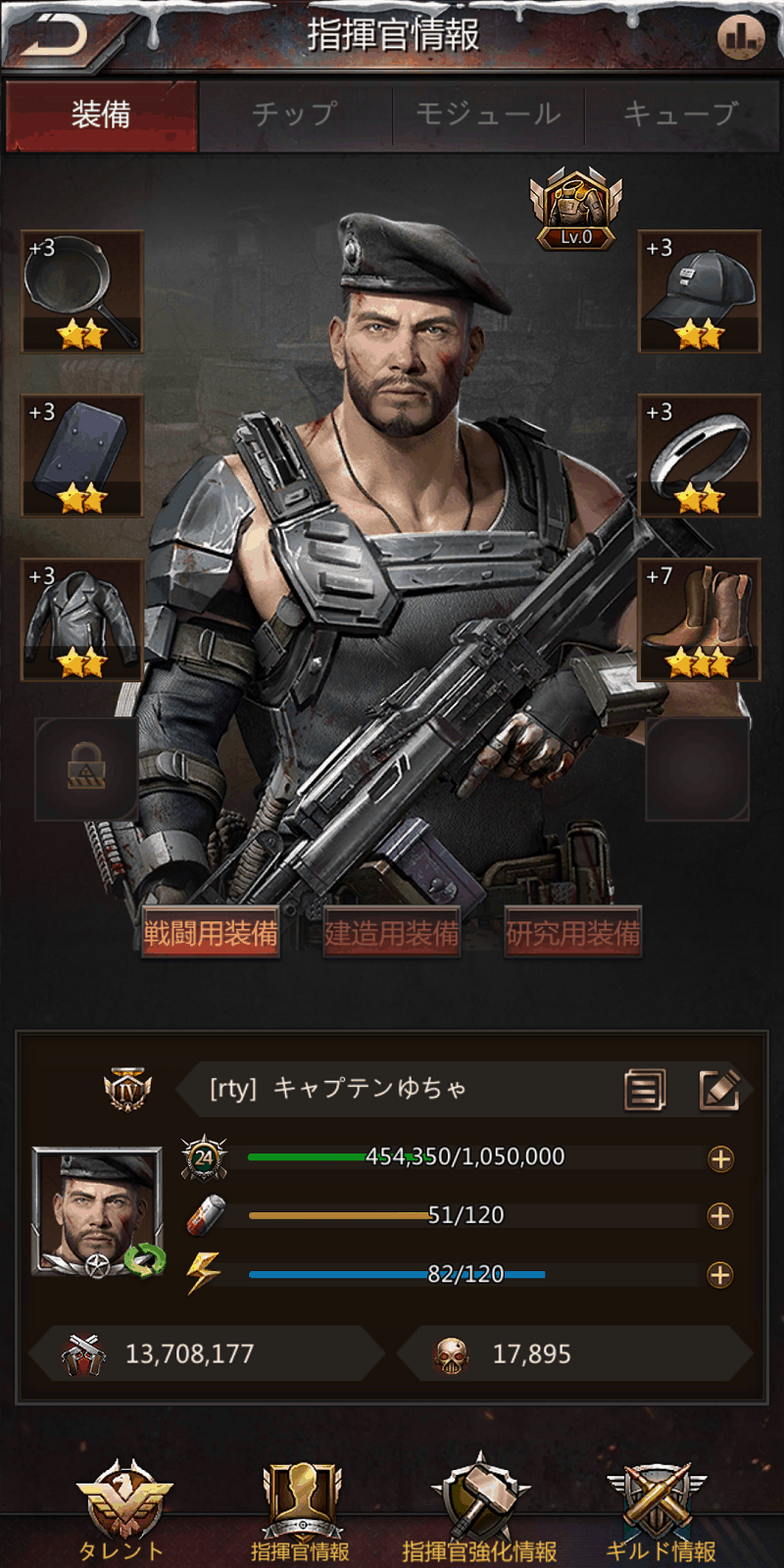Open the キューブ tab
Screen dimensions: 784x1568
(680, 115)
